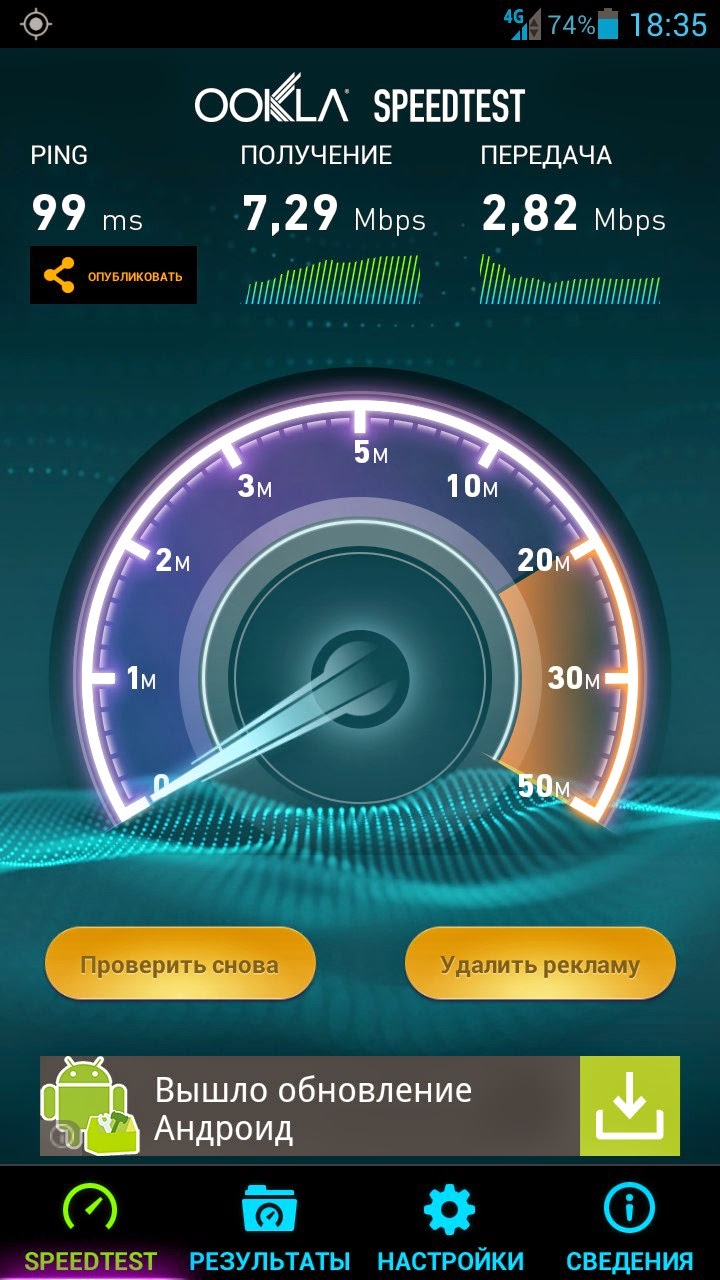Tap Проверить снова to rerun test
Image resolution: width=720 pixels, height=1280 pixels.
pos(180,964)
